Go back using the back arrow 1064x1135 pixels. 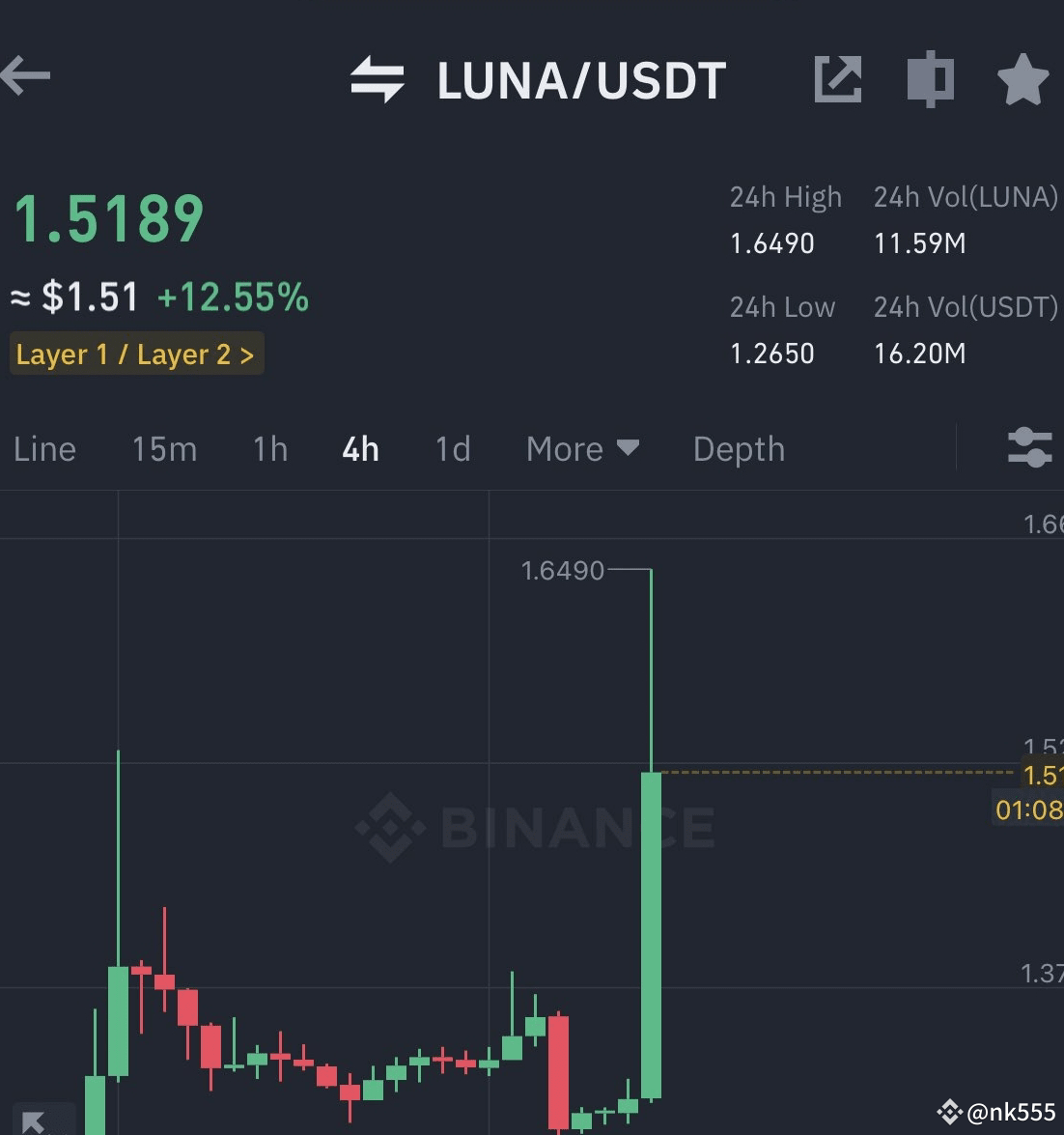26,75
